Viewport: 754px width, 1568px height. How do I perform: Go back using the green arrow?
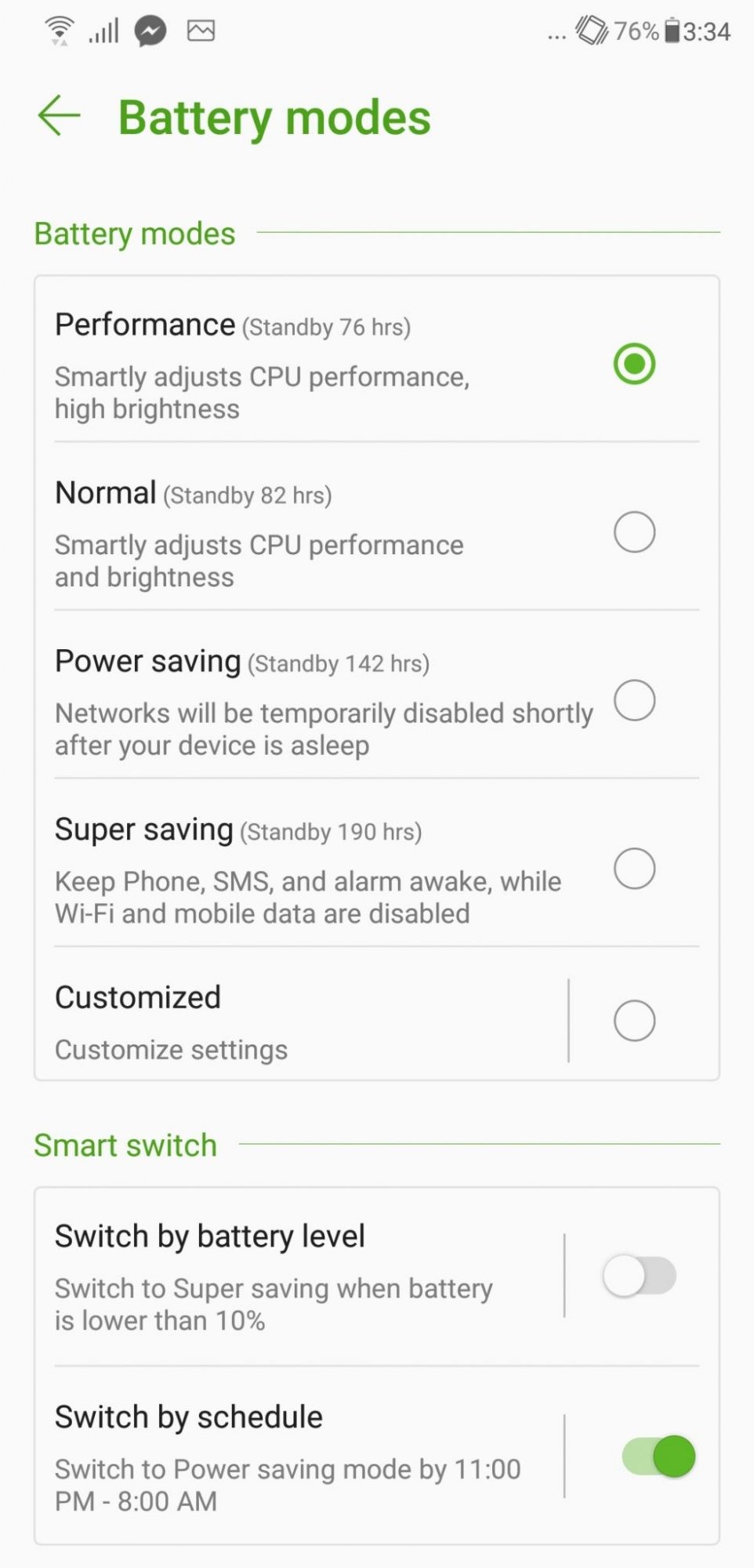point(59,116)
